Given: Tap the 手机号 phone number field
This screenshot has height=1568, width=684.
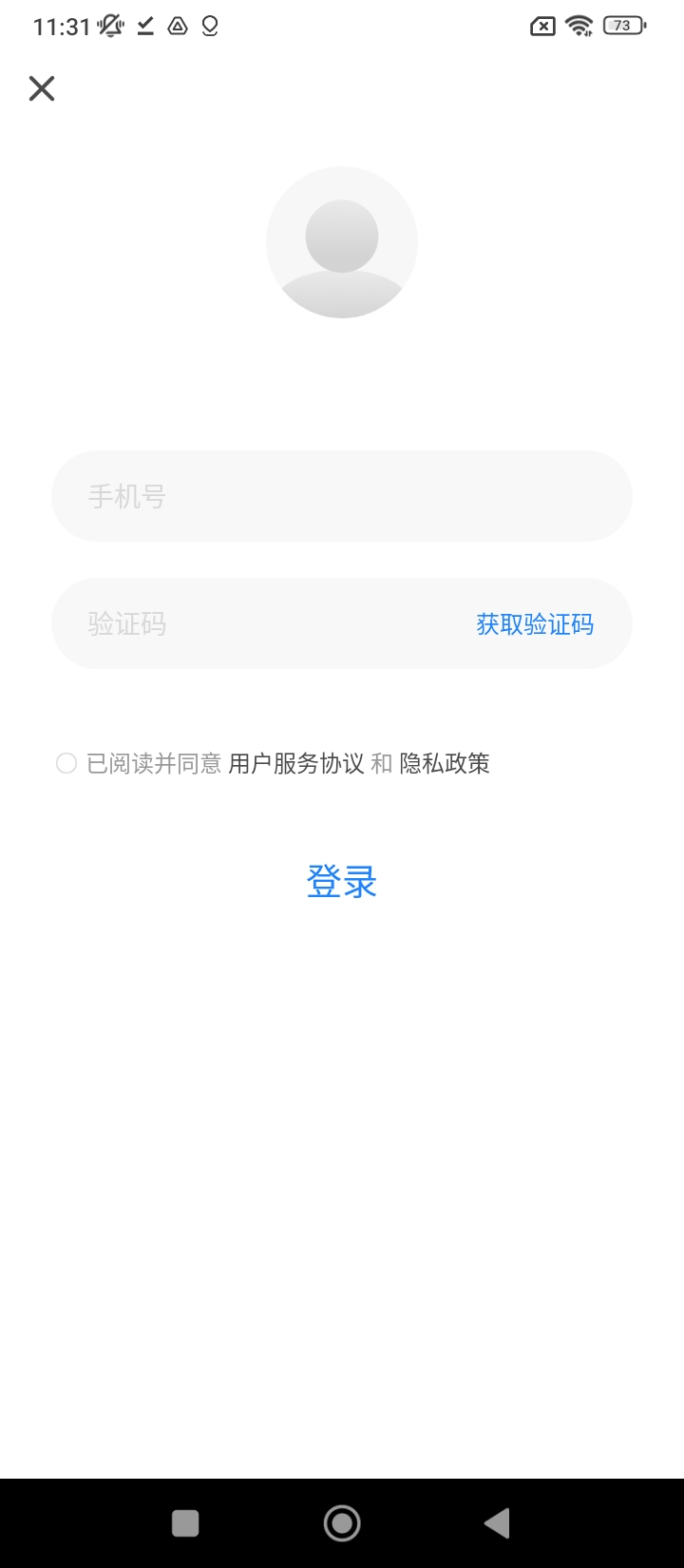Looking at the screenshot, I should pos(342,496).
